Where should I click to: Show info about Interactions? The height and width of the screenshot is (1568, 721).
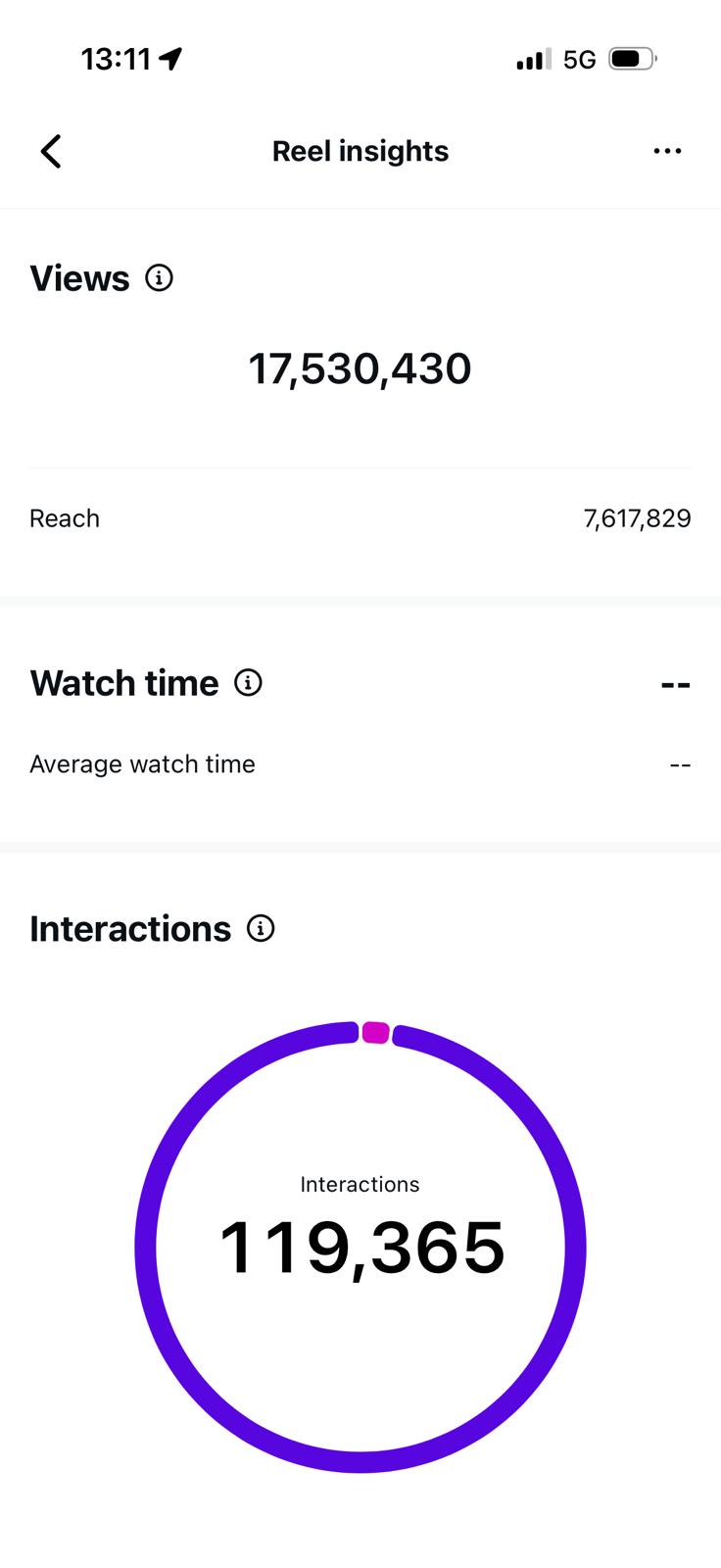pos(261,928)
